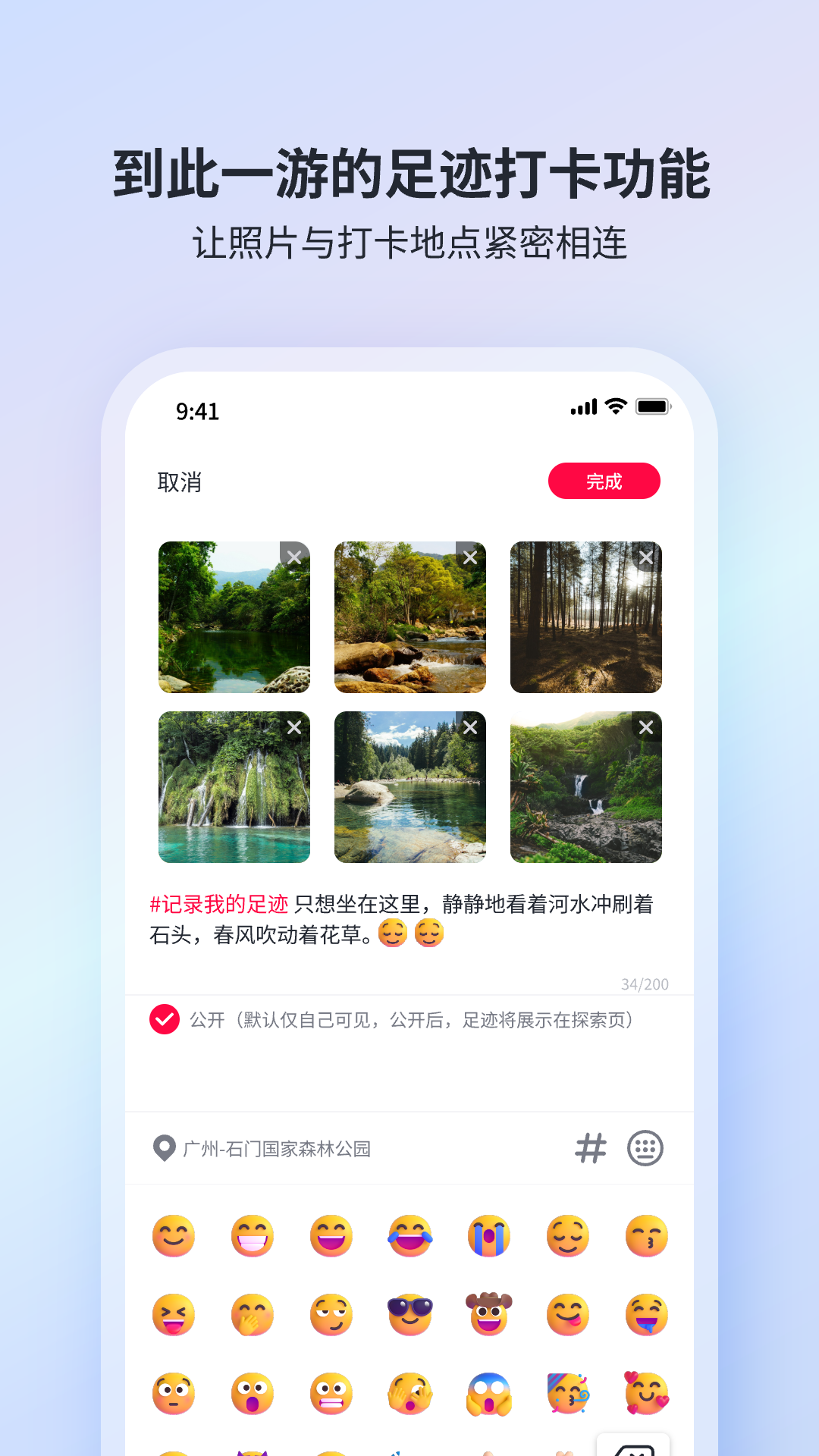
Task: Tap the hashtag (#) icon beside emoji icon
Action: [x=591, y=1149]
